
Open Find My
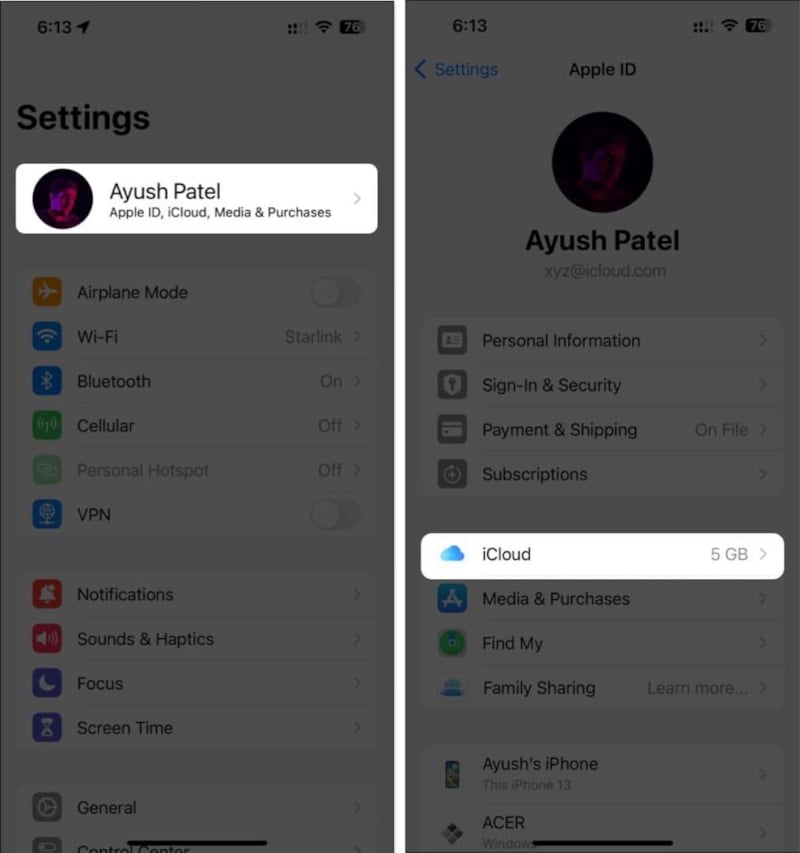pyautogui.click(x=602, y=643)
